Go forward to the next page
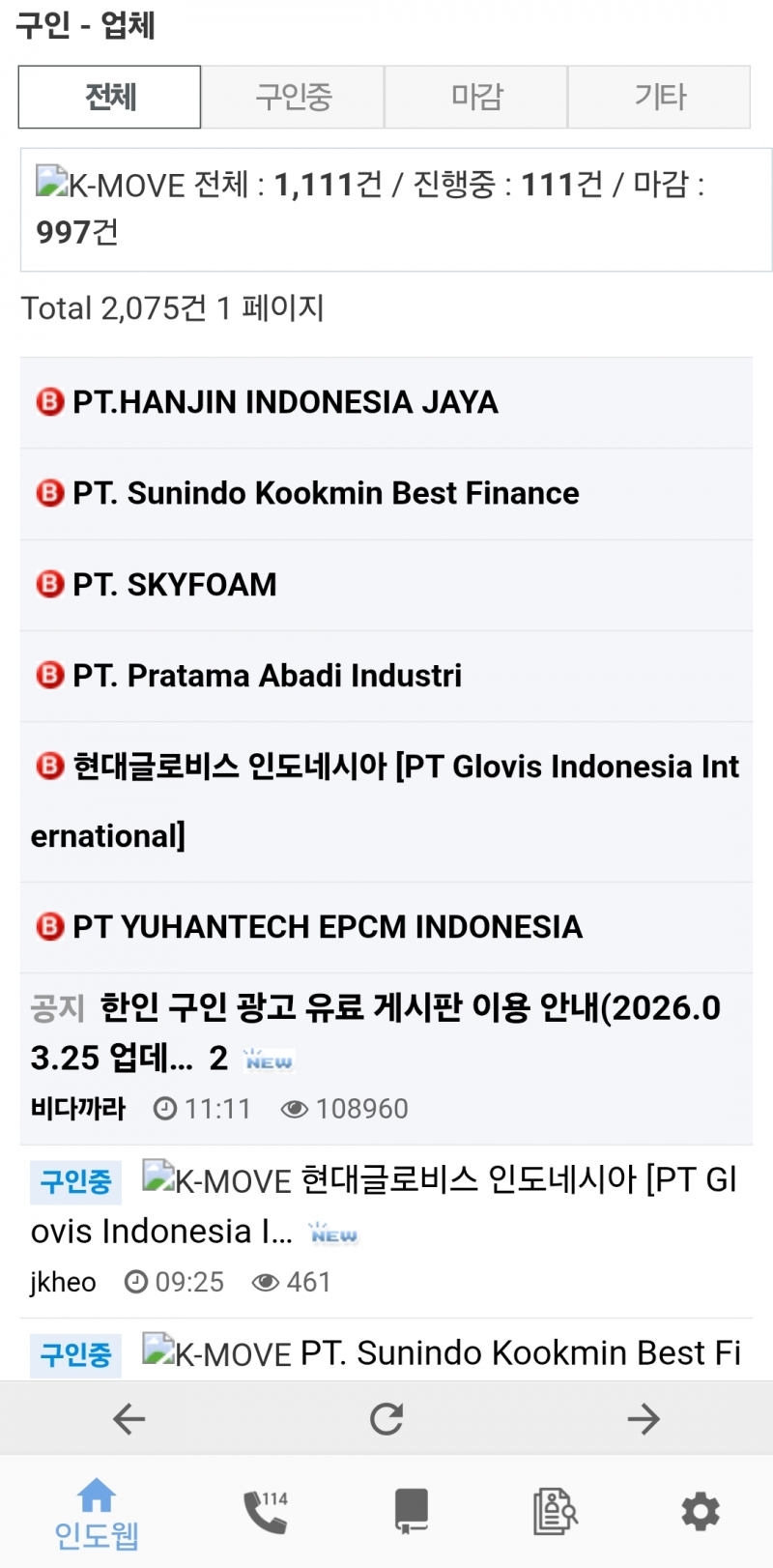The image size is (773, 1568). 644,1418
